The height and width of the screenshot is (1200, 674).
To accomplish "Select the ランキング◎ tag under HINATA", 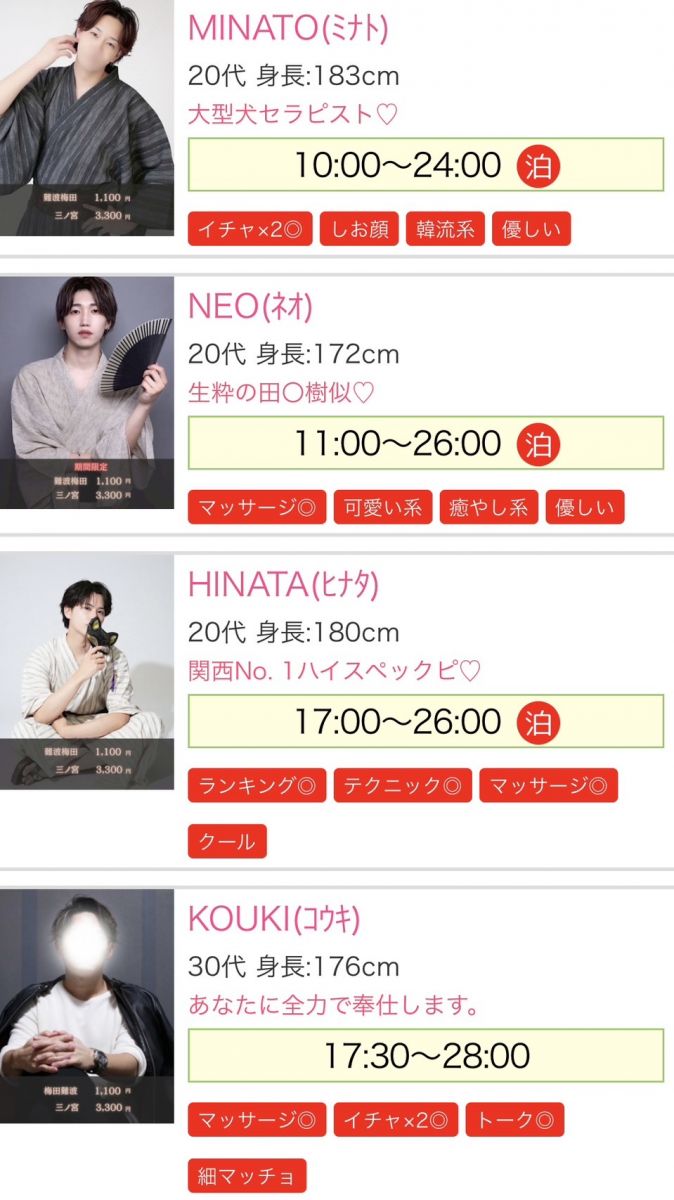I will [257, 786].
